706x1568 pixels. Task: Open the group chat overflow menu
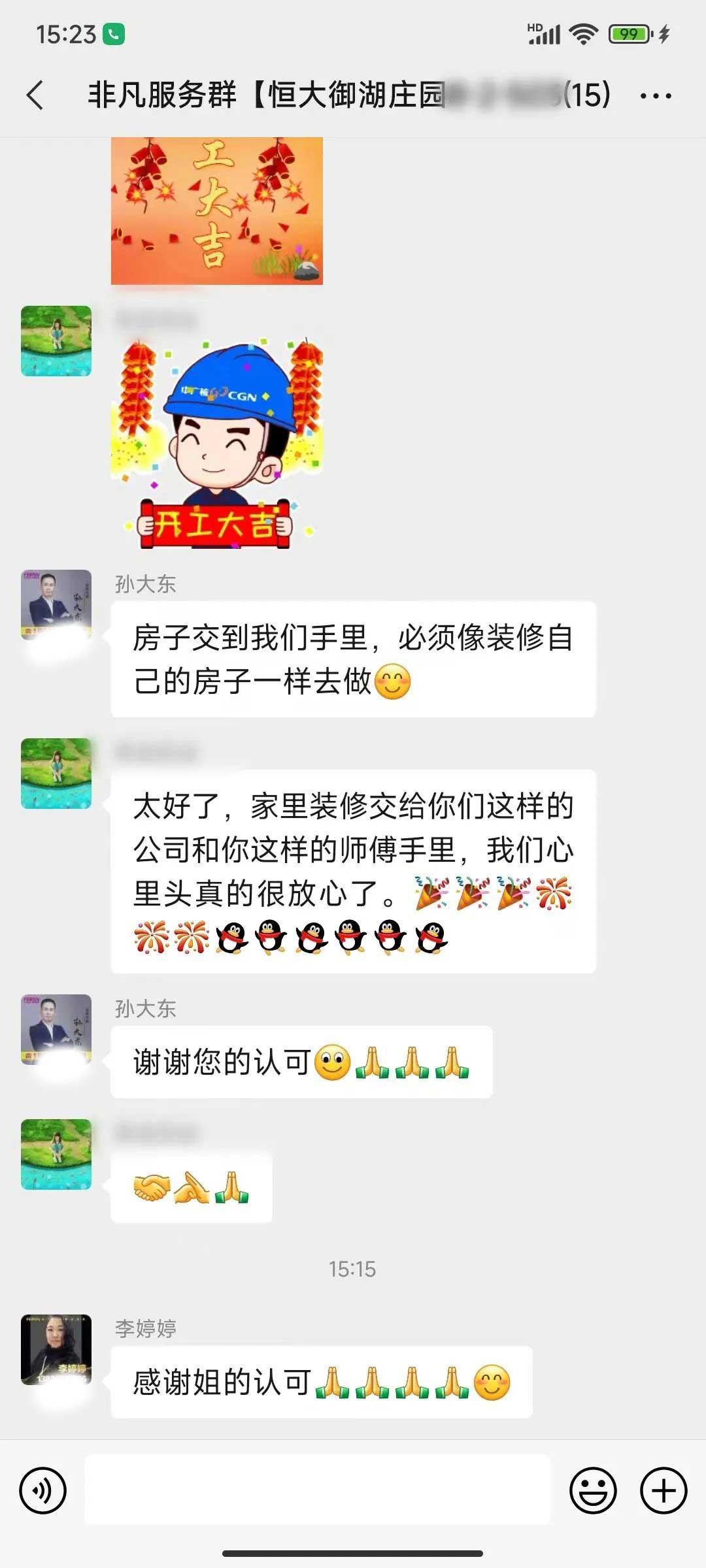(x=656, y=95)
